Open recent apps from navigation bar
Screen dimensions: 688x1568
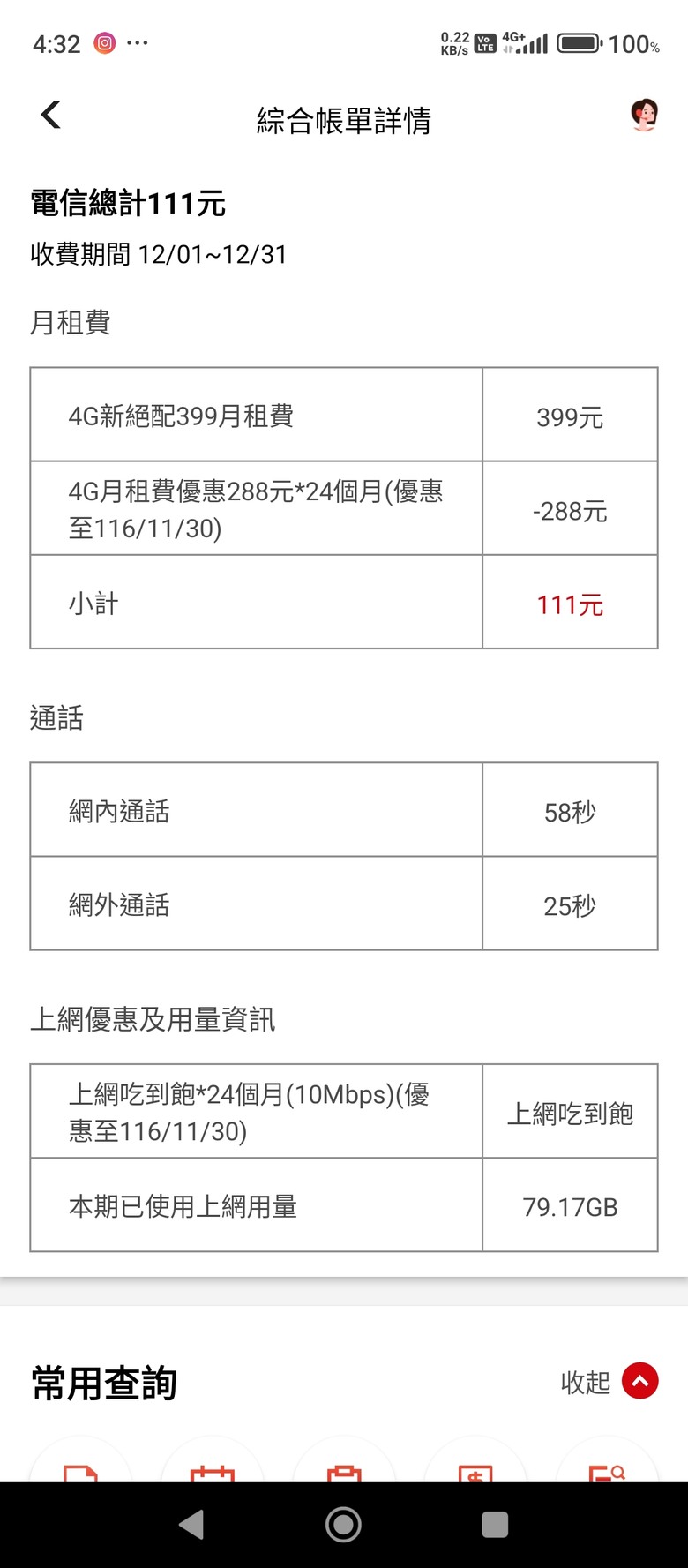point(495,1524)
